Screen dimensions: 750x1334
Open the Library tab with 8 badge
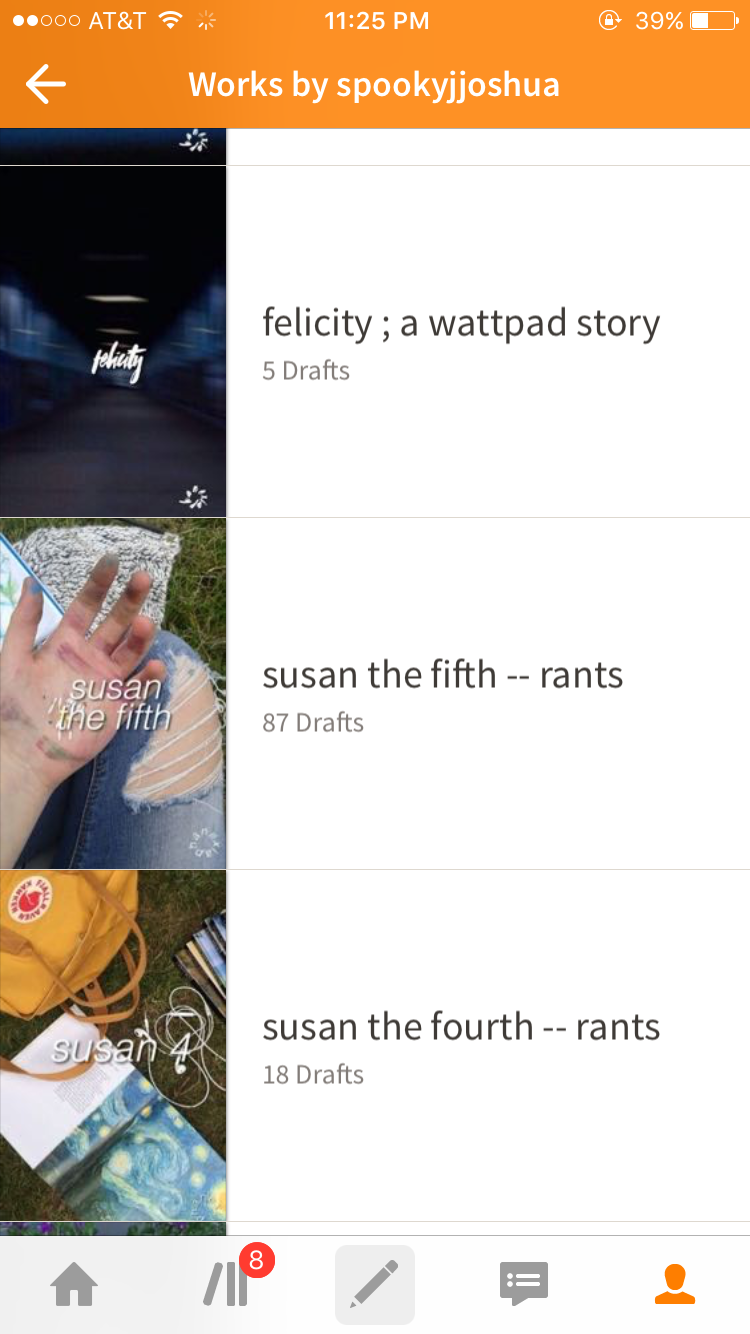click(x=228, y=1285)
